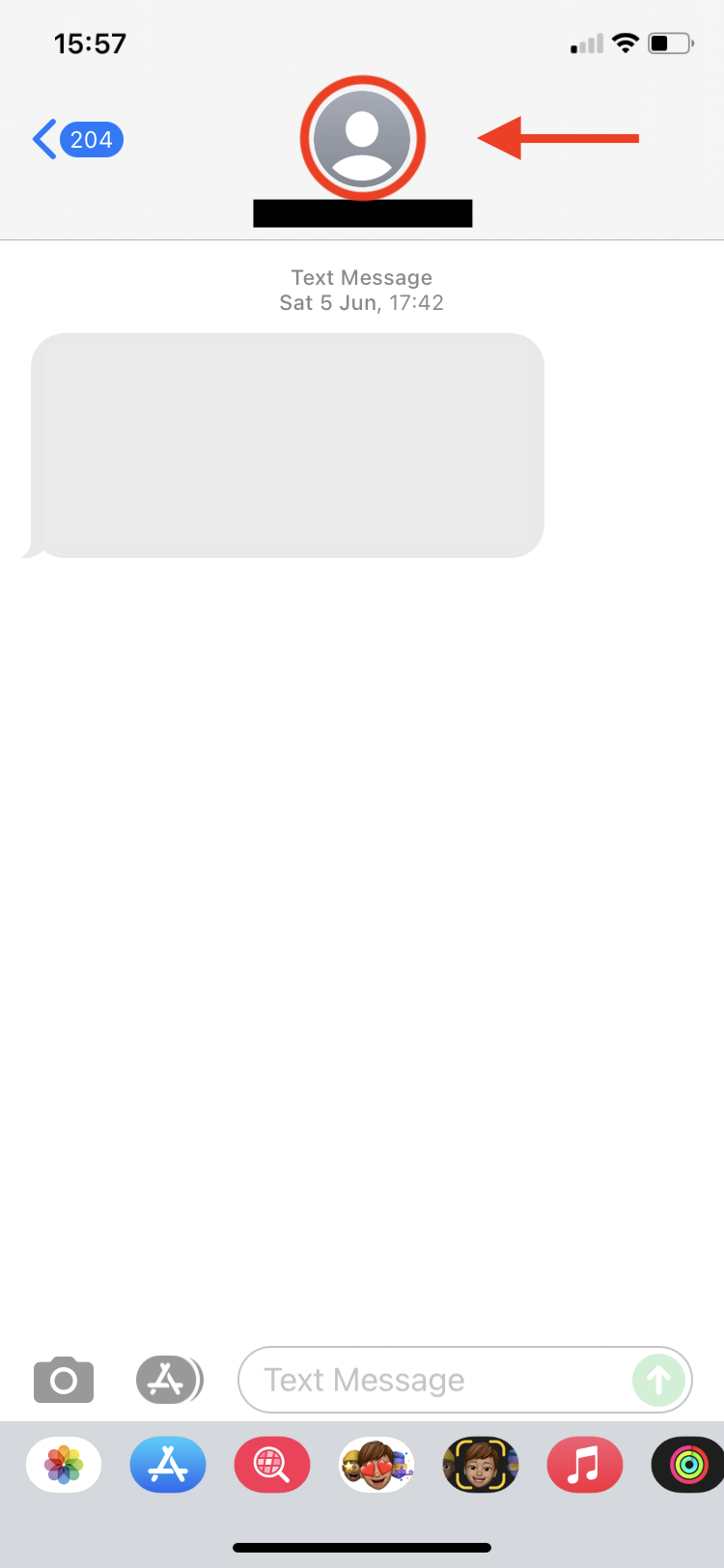Open the red image search app
Screen dimensions: 724x1568
click(272, 1464)
